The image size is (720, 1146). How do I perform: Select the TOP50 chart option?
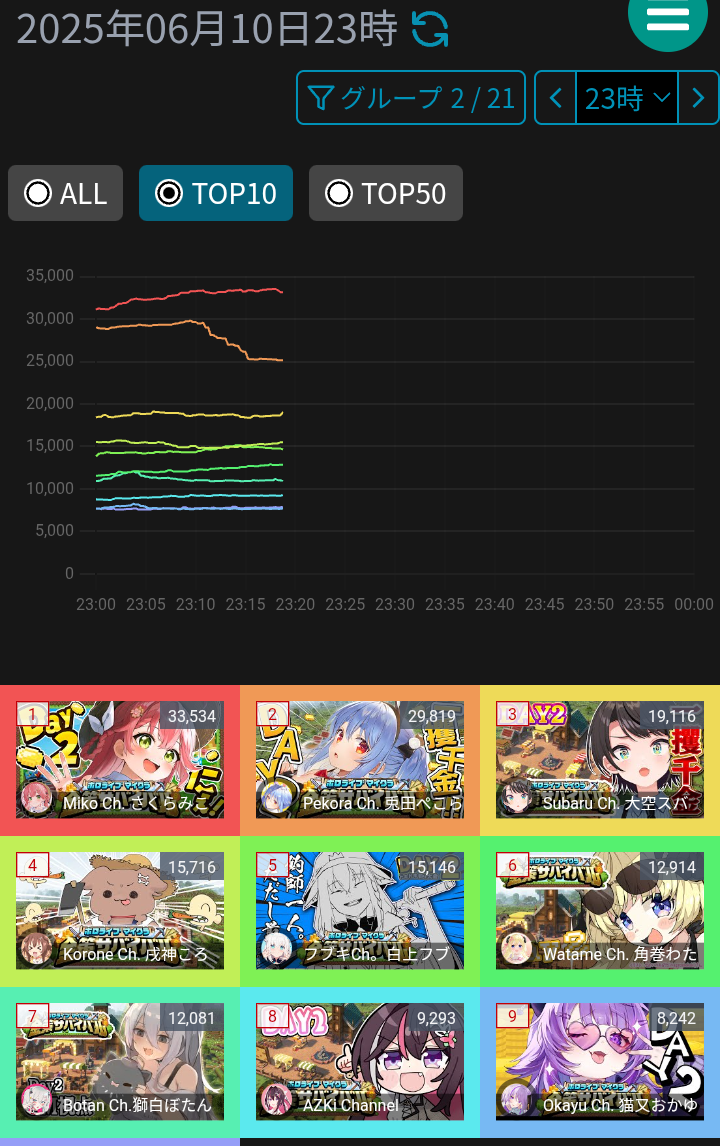tap(386, 193)
